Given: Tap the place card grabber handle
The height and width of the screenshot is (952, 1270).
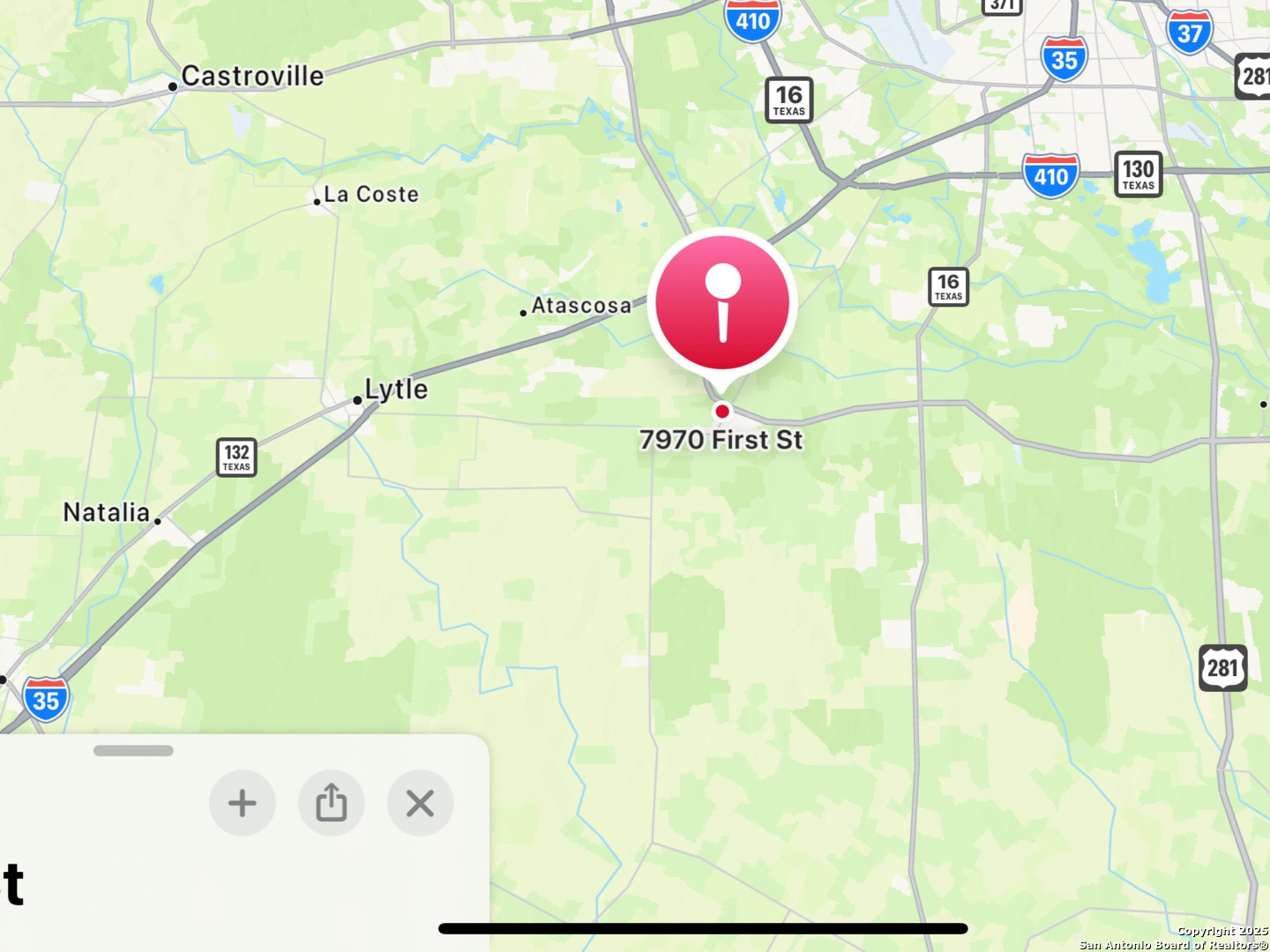Looking at the screenshot, I should pyautogui.click(x=133, y=751).
